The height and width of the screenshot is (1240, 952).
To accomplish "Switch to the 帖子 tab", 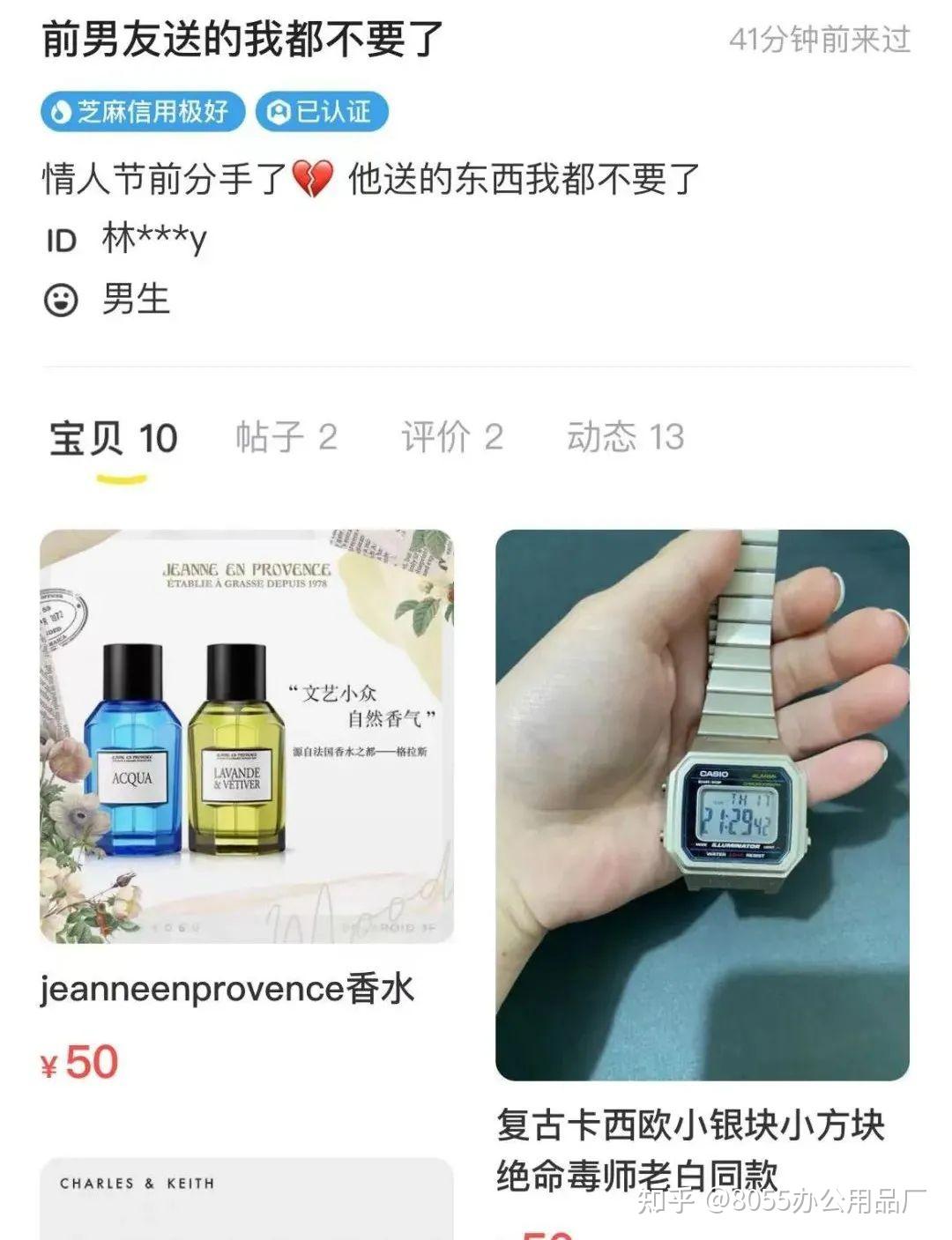I will tap(286, 437).
